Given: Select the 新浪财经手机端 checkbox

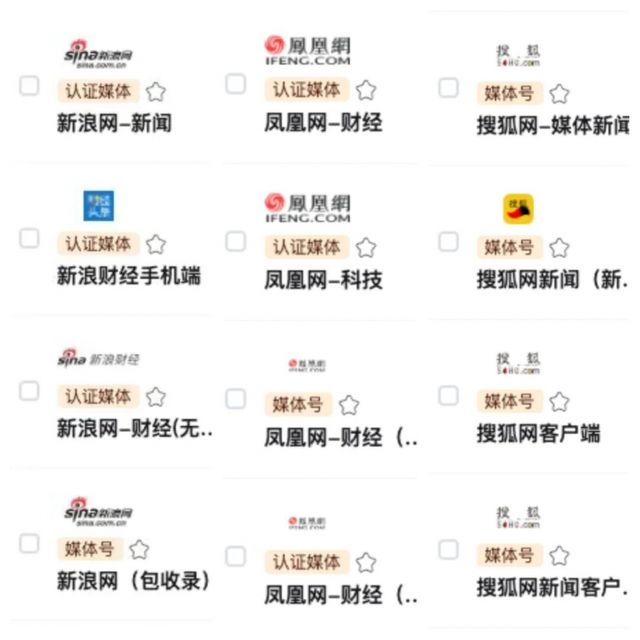Looking at the screenshot, I should (x=29, y=238).
